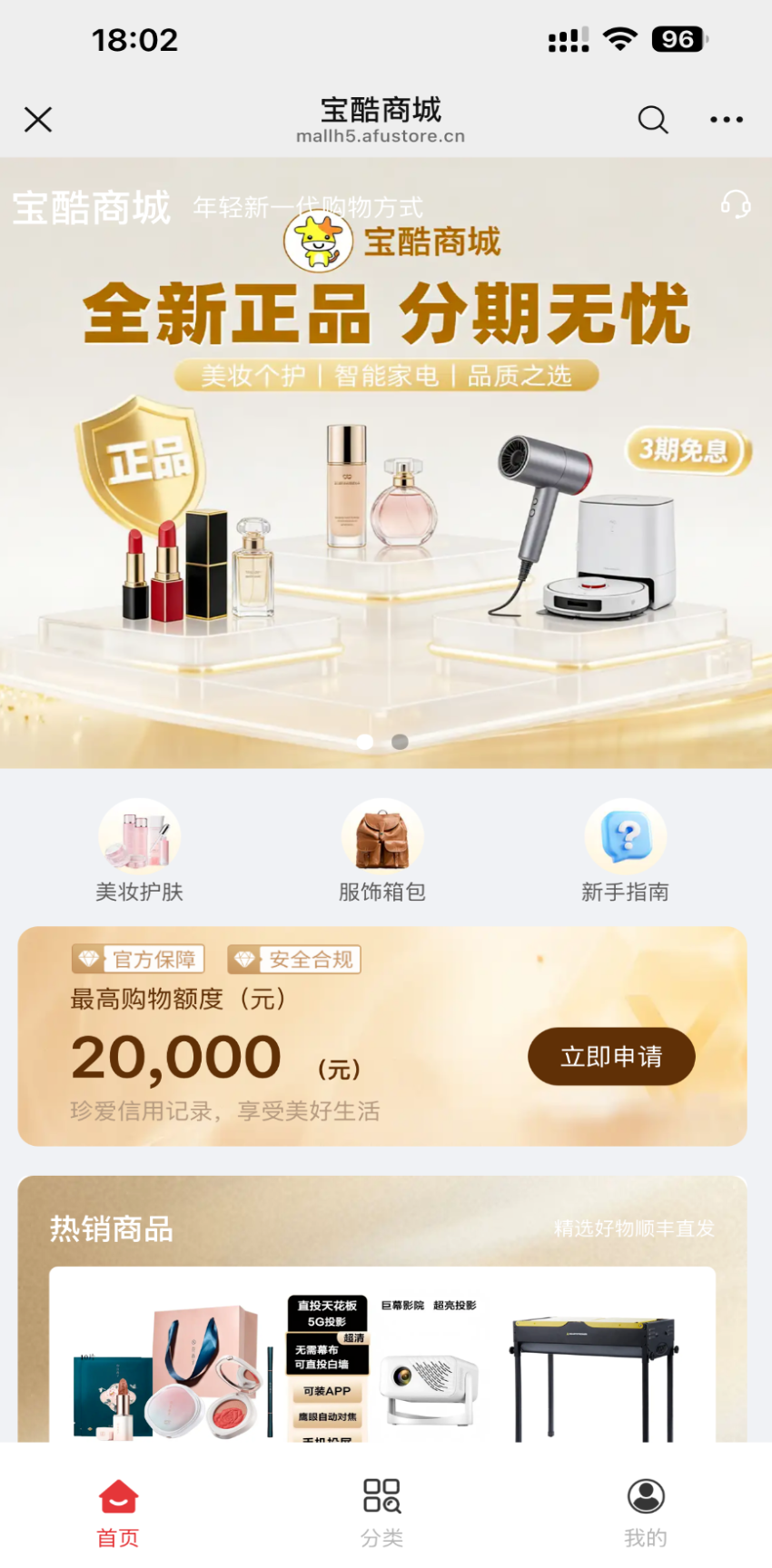Open the three-dot overflow menu
The height and width of the screenshot is (1568, 772).
tap(727, 120)
